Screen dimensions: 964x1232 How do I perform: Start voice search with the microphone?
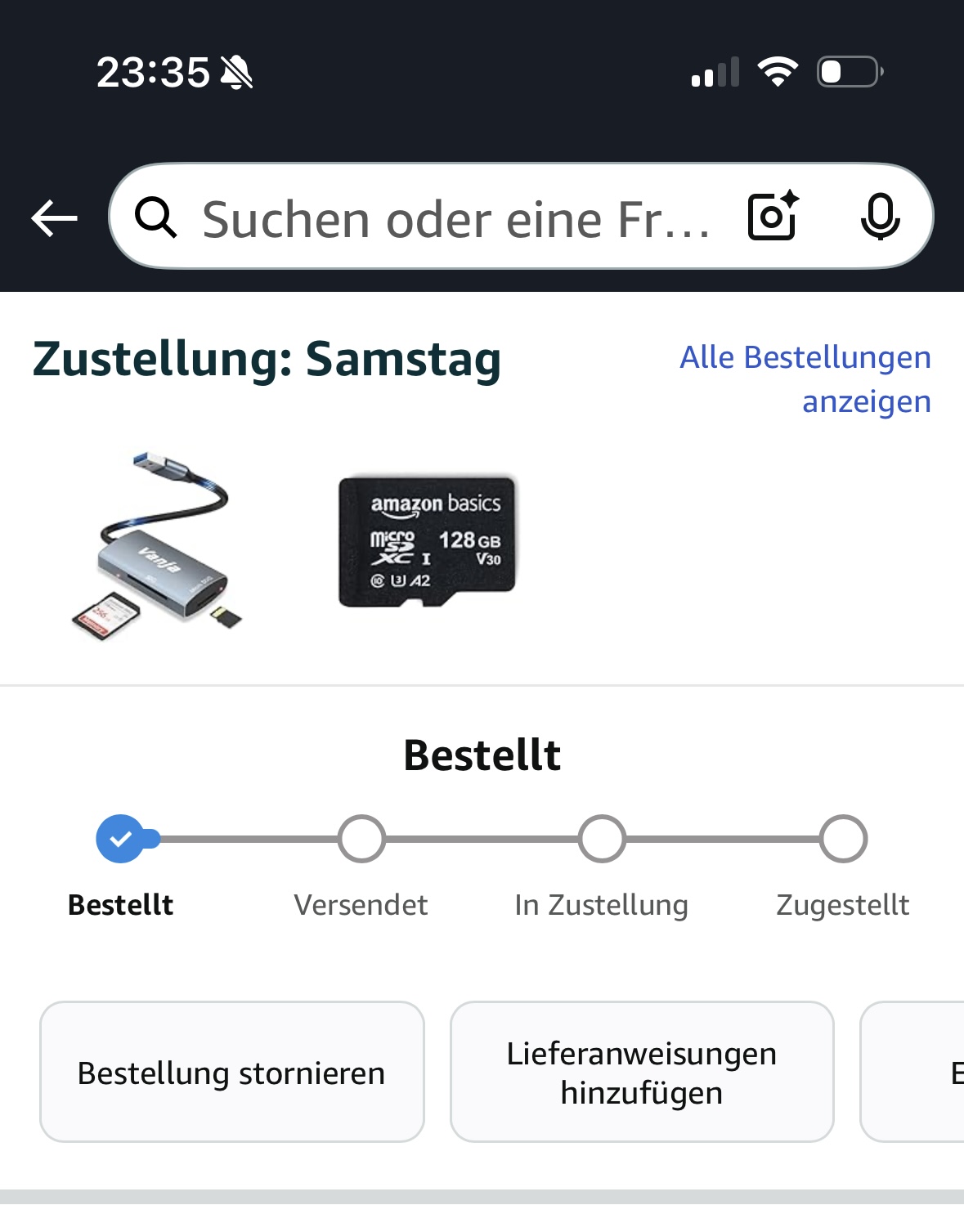pos(880,217)
